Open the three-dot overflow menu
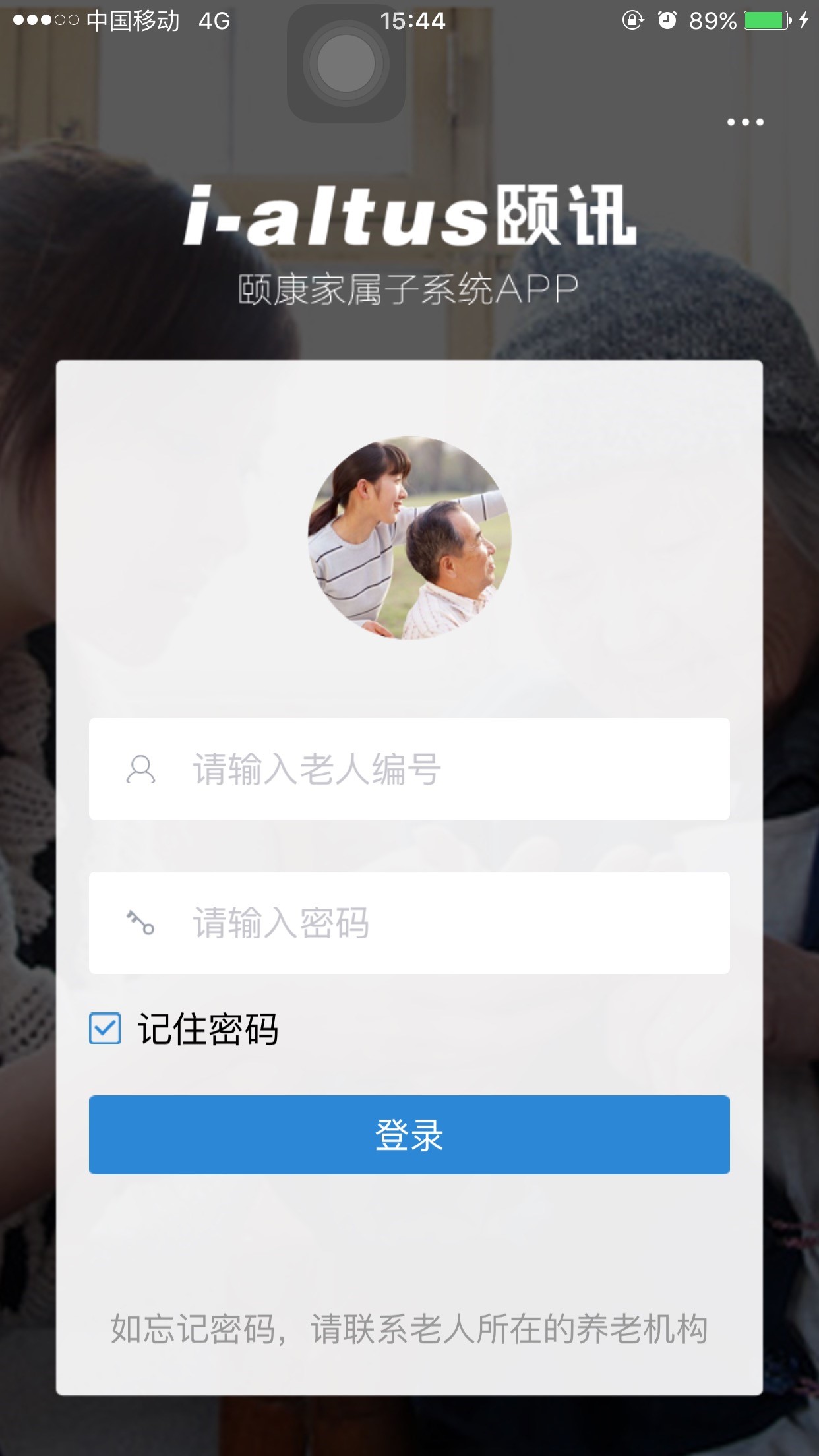Image resolution: width=819 pixels, height=1456 pixels. tap(745, 122)
